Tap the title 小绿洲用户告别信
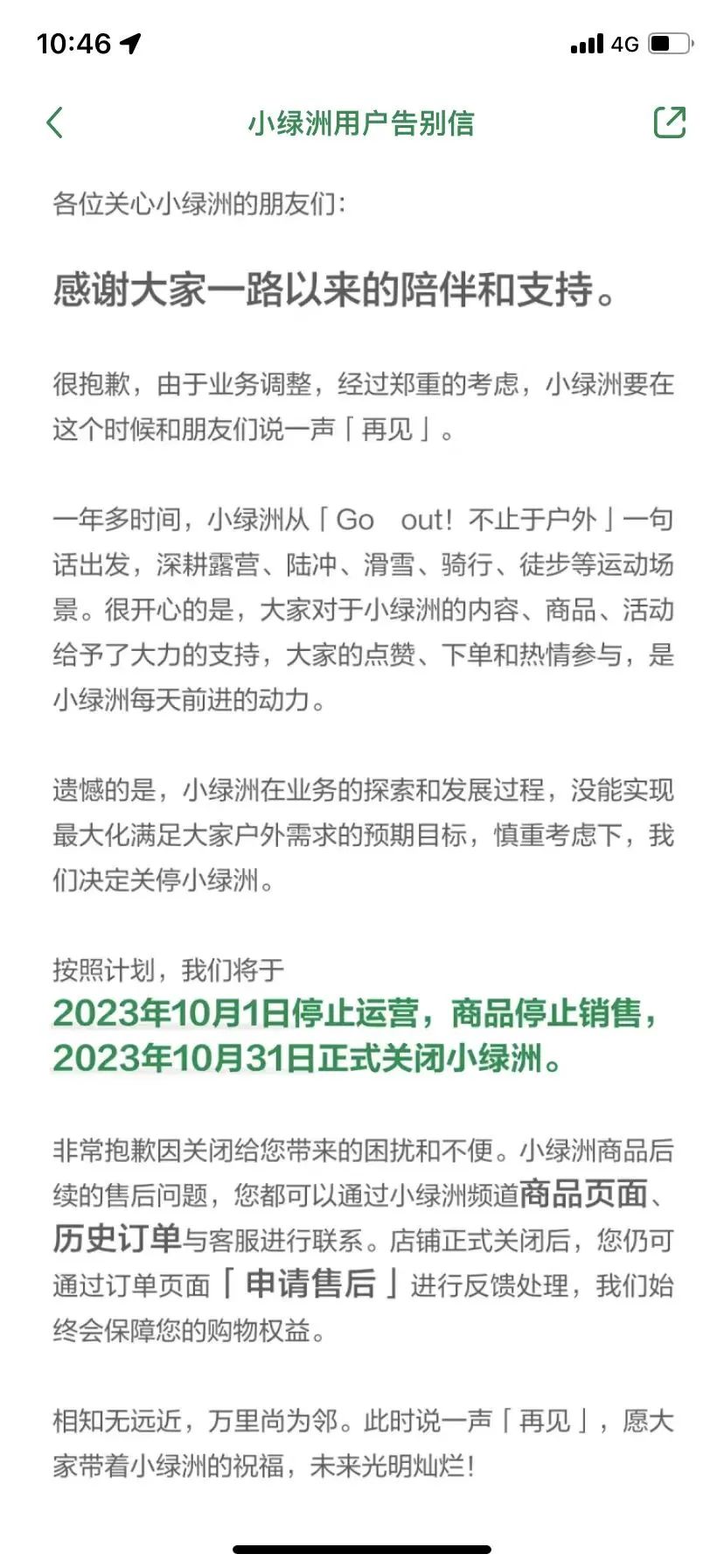This screenshot has width=724, height=1568. (362, 123)
